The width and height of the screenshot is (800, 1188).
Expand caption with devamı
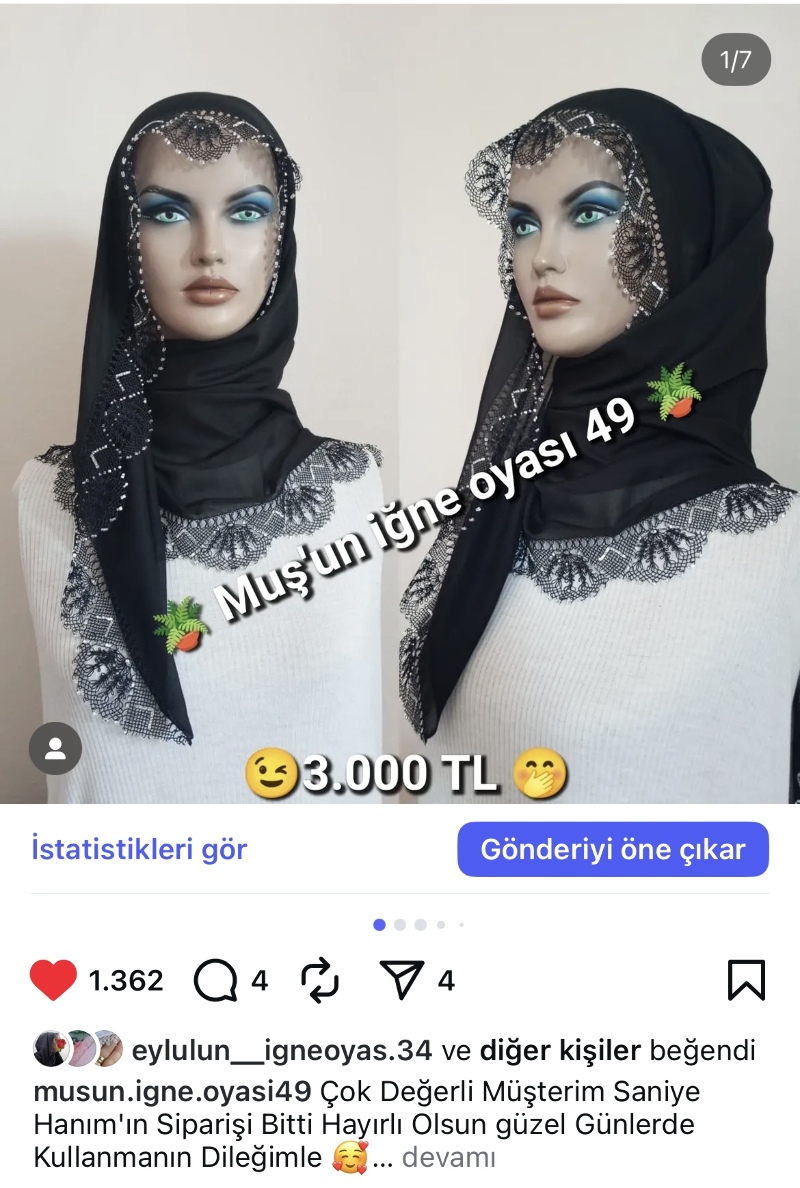pyautogui.click(x=448, y=1159)
